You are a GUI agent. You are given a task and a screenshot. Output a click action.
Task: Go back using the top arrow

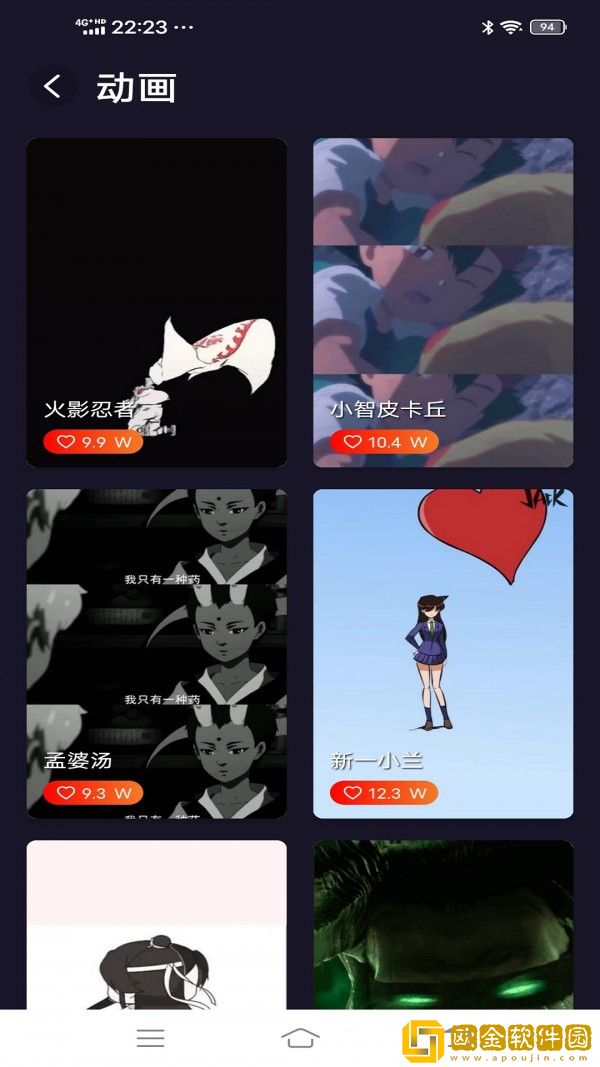53,87
